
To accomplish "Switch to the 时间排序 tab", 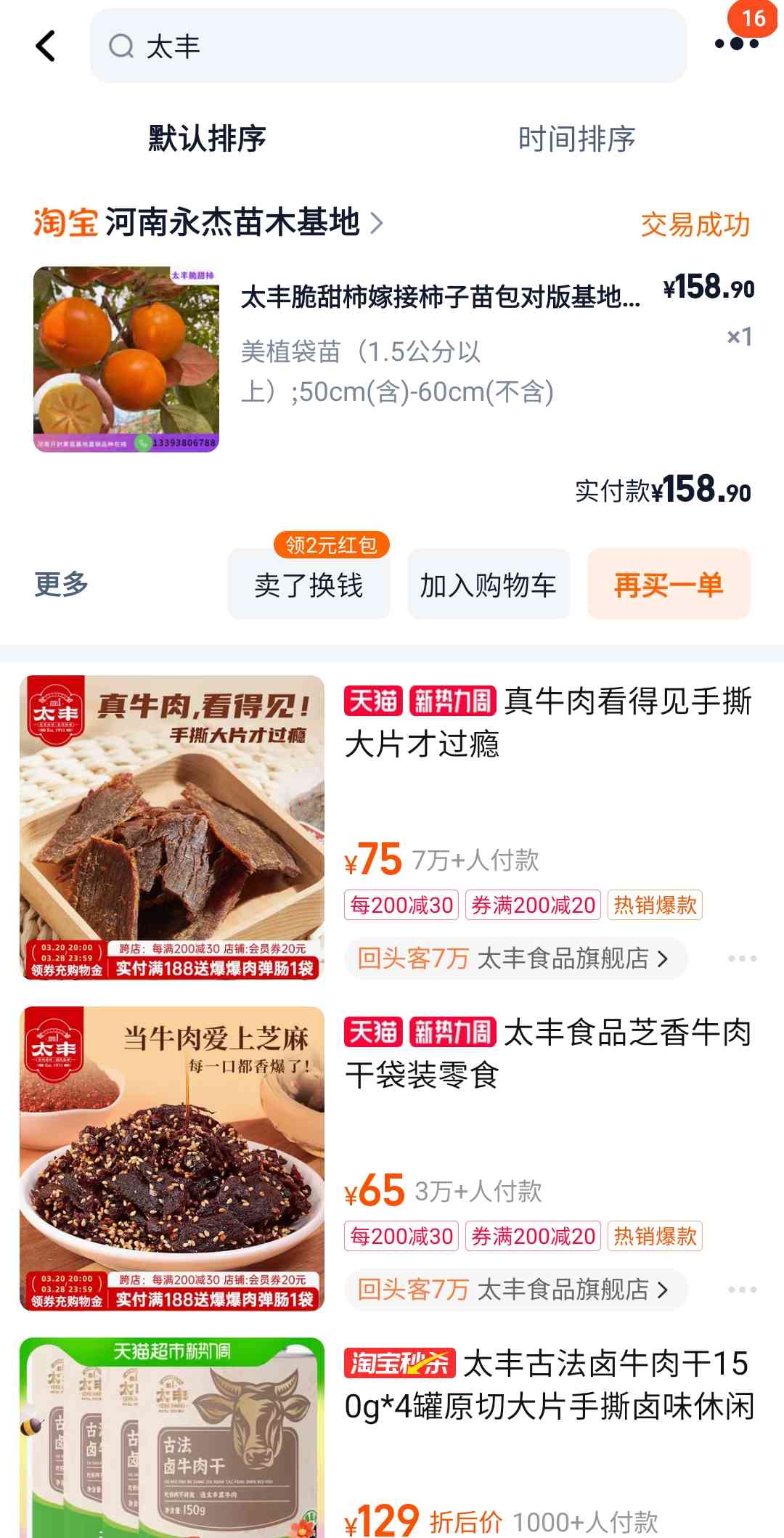I will [x=577, y=139].
